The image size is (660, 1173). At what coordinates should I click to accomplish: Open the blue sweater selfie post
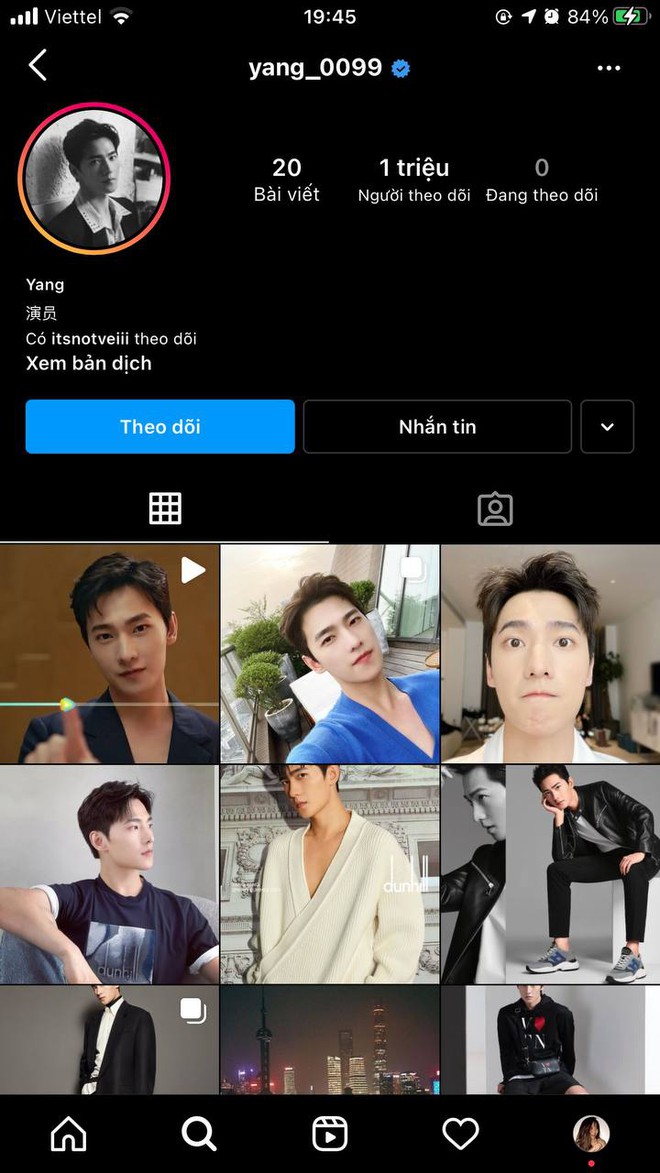(x=330, y=654)
